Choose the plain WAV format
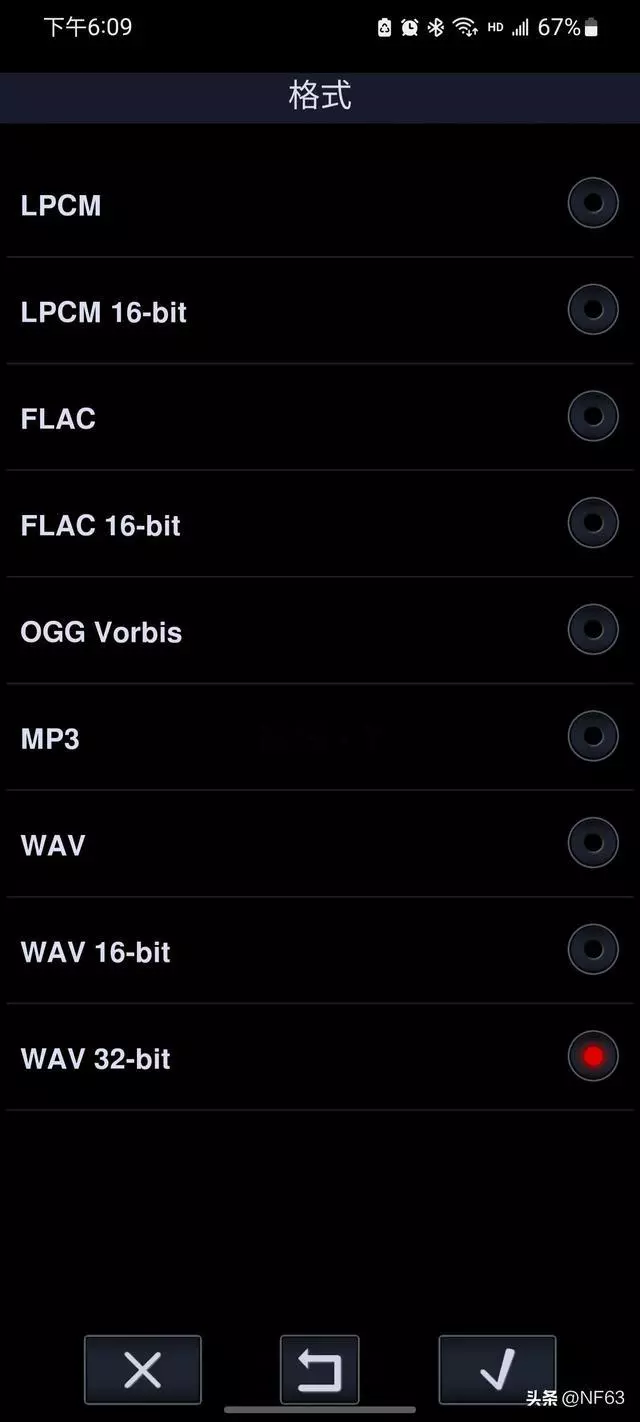Screen dimensions: 640x1422 320,844
